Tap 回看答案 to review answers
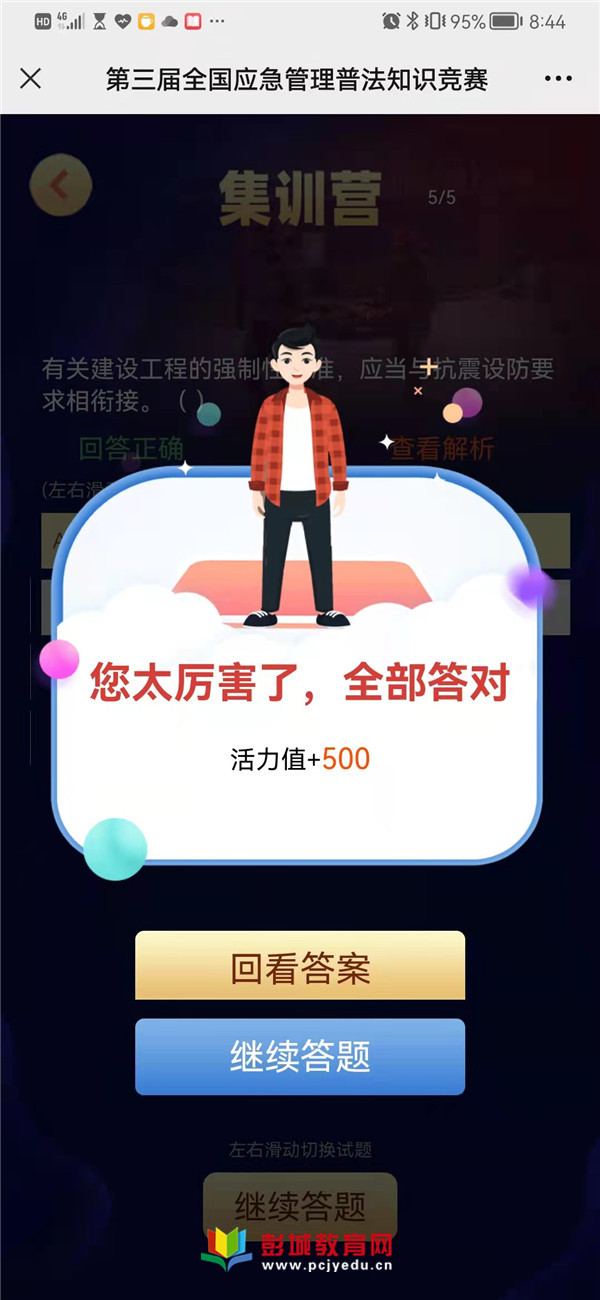Screen dimensions: 600x1300 coord(300,965)
